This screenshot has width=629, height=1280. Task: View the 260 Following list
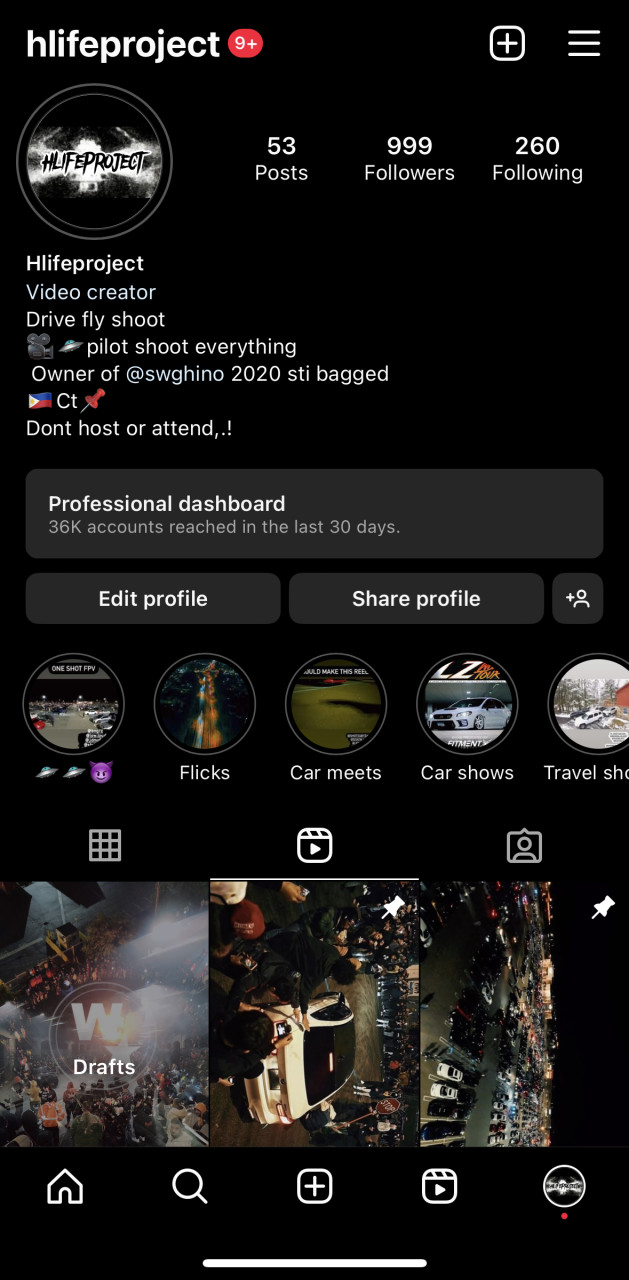click(537, 159)
